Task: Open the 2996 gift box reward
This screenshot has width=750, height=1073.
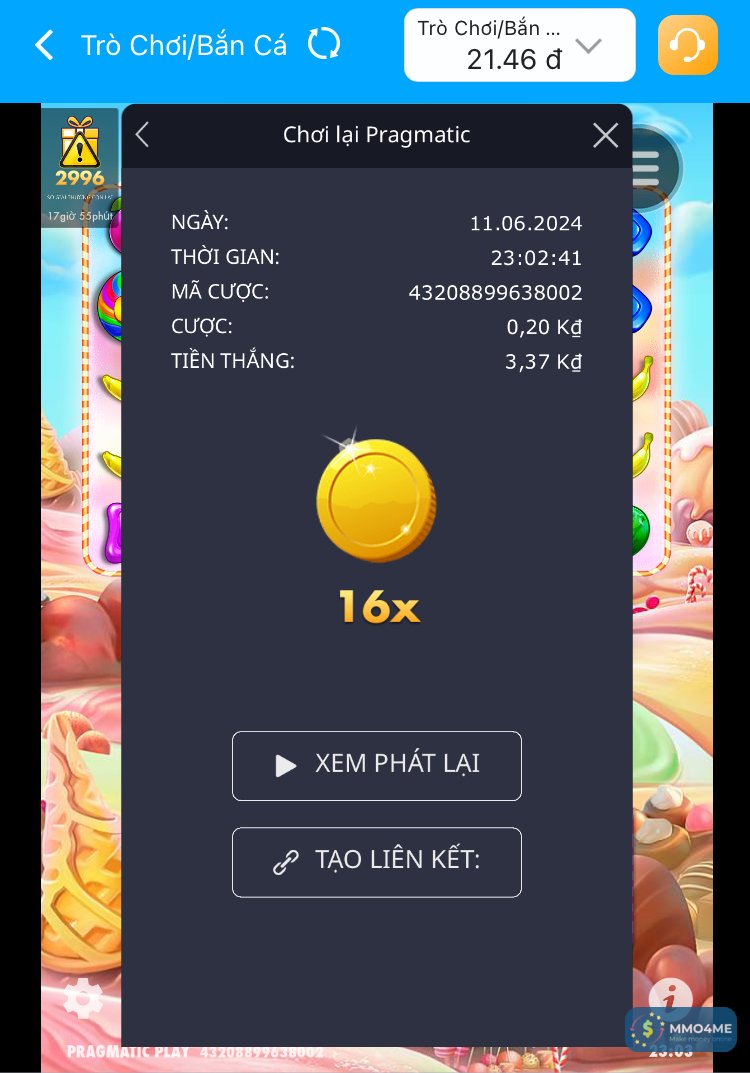Action: pos(79,155)
